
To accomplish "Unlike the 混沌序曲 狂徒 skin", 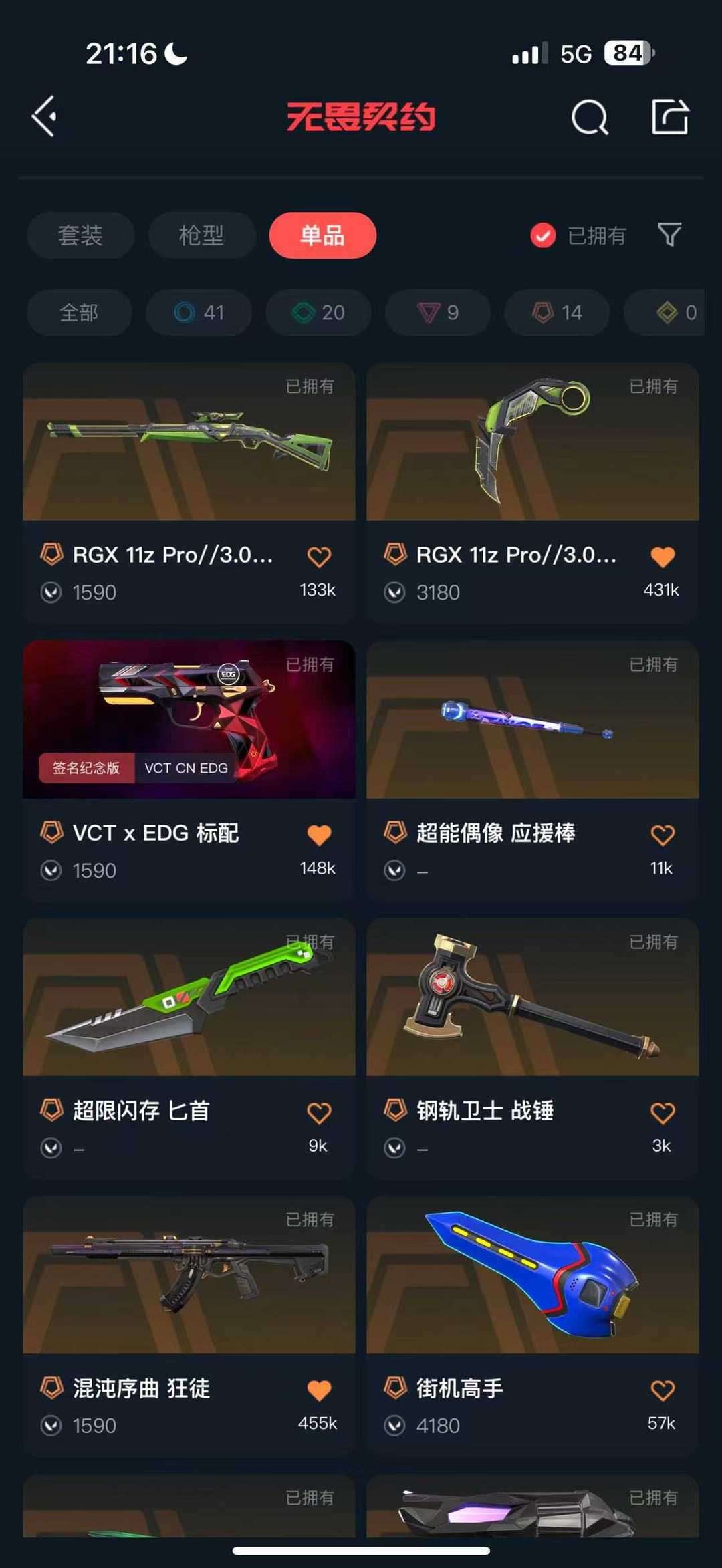I will click(319, 1390).
